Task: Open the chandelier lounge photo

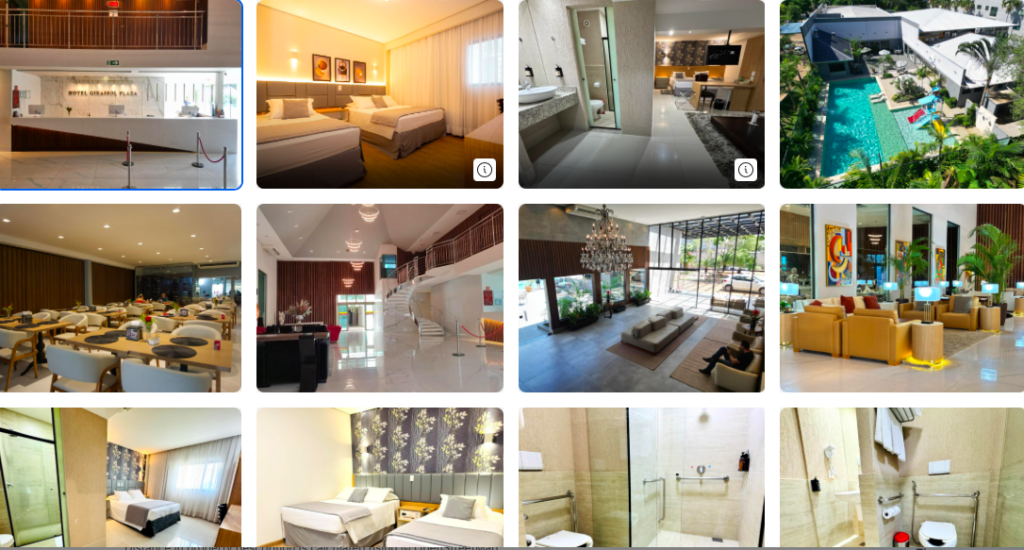Action: point(641,298)
